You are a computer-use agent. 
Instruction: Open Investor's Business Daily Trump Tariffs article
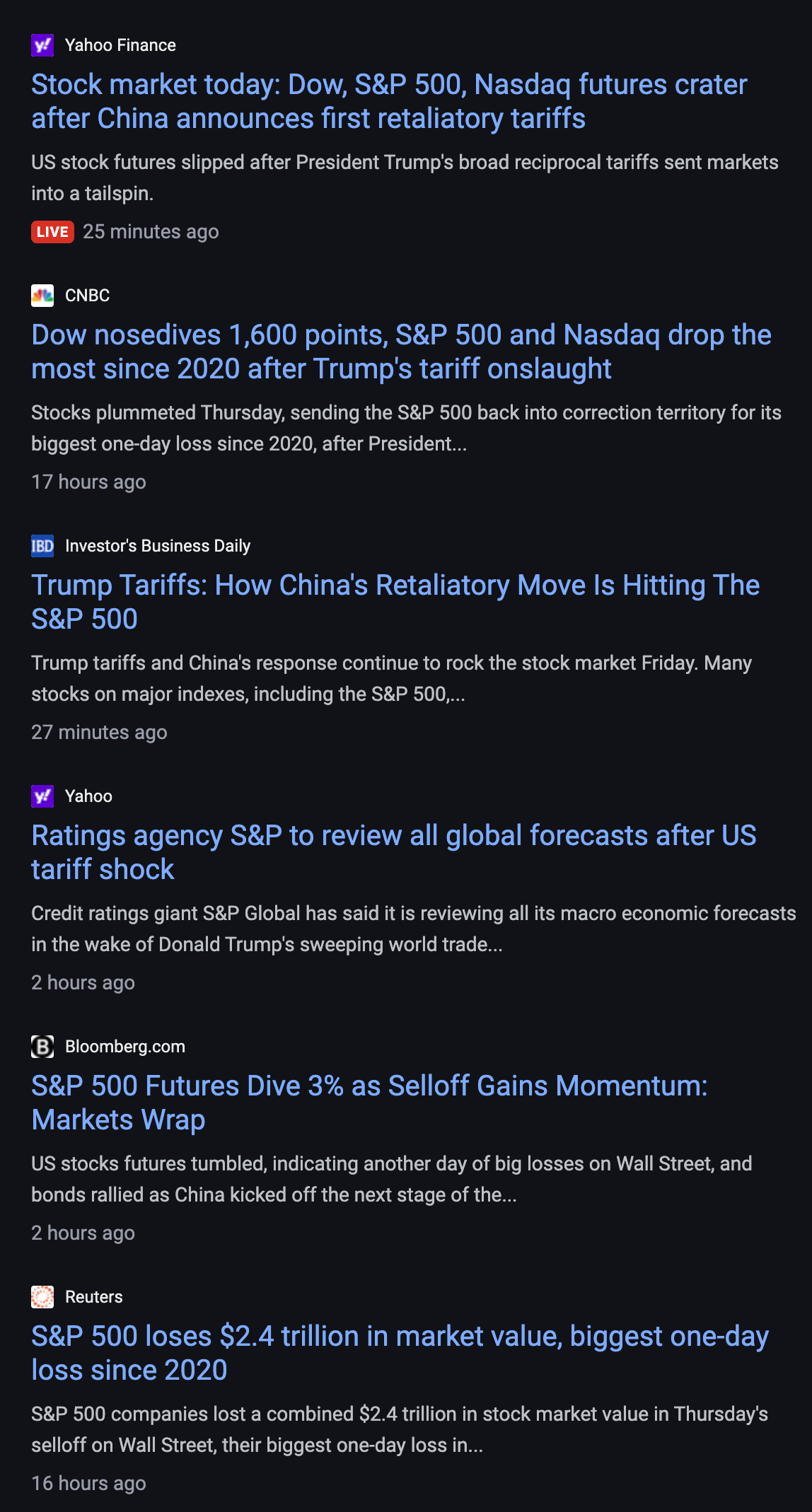pos(395,603)
